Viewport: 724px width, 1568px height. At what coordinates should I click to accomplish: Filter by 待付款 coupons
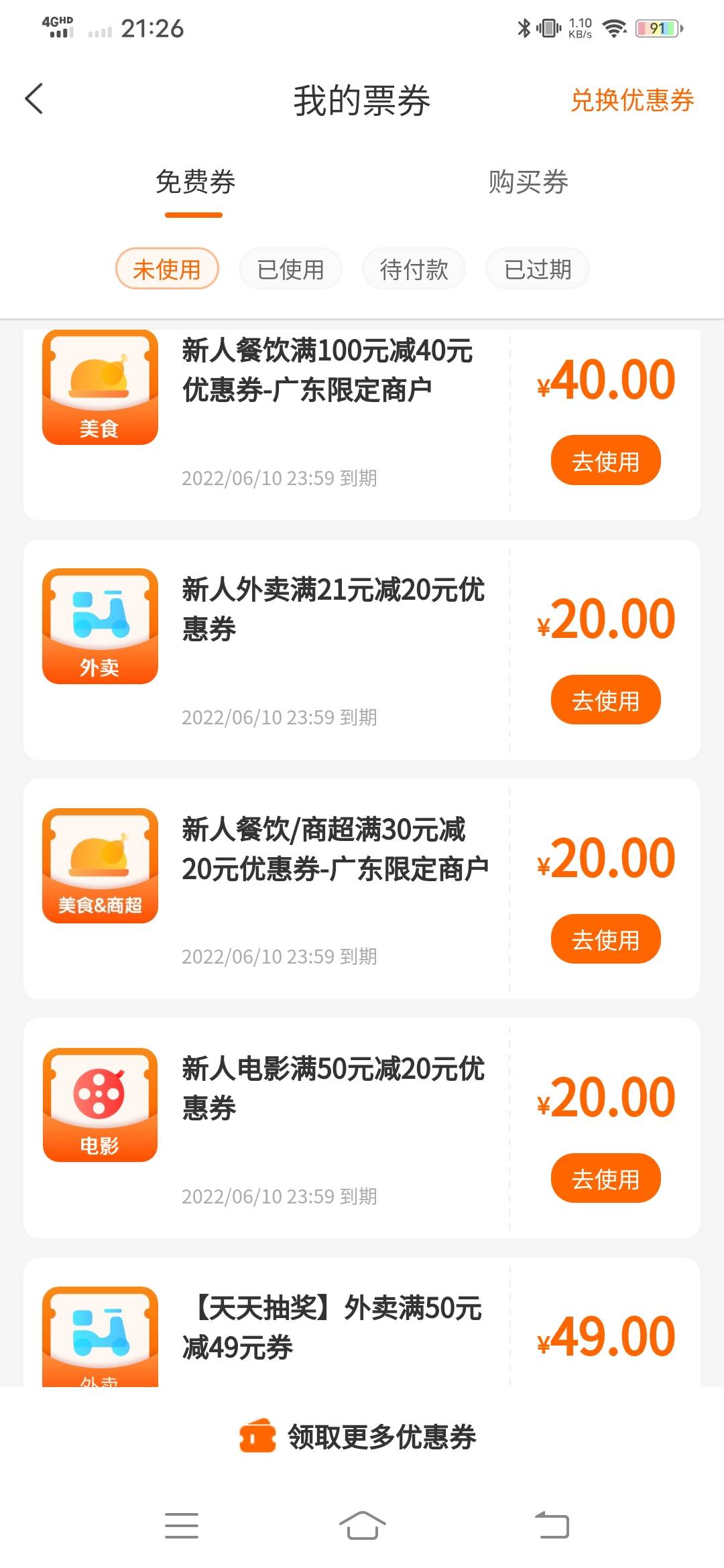tap(414, 269)
